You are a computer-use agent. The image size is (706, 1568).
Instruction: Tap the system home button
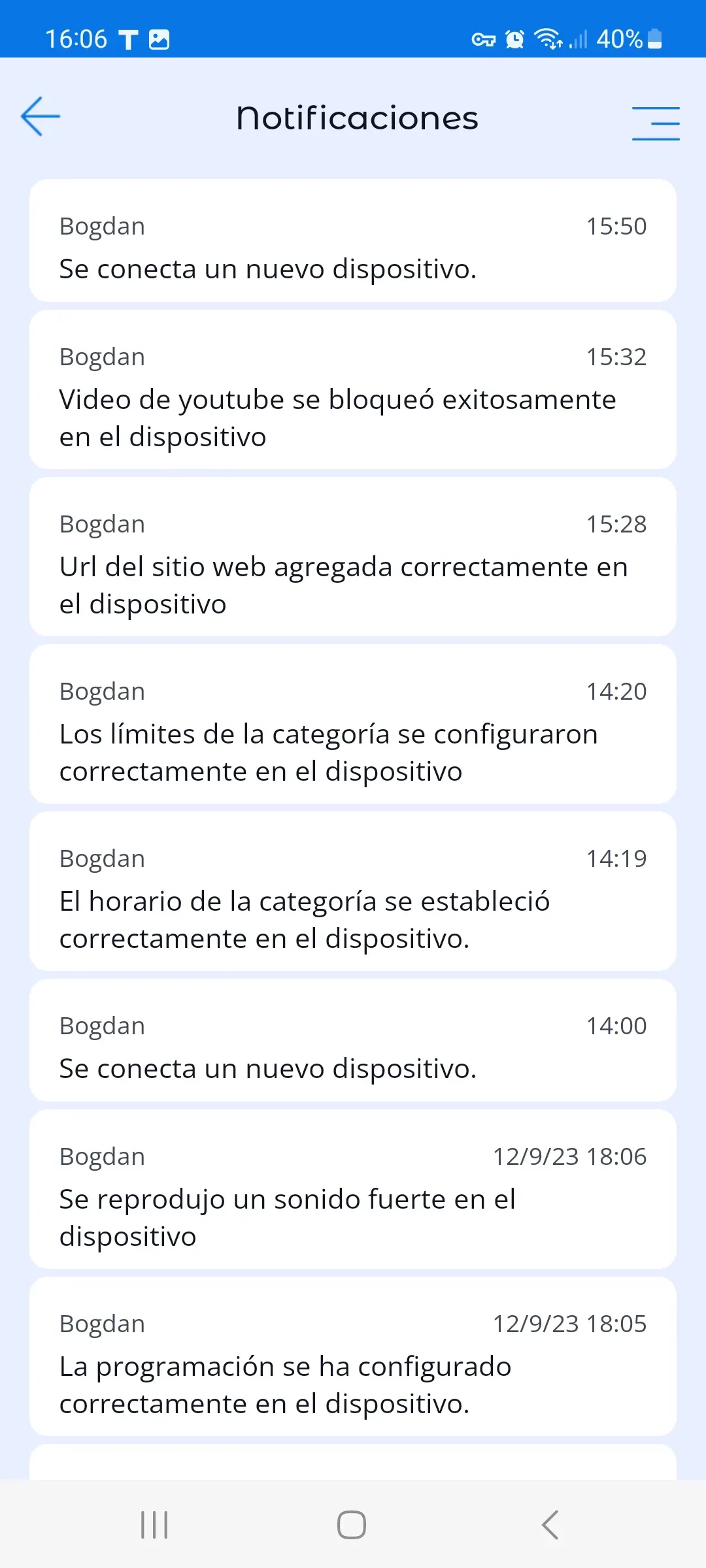pyautogui.click(x=352, y=1526)
